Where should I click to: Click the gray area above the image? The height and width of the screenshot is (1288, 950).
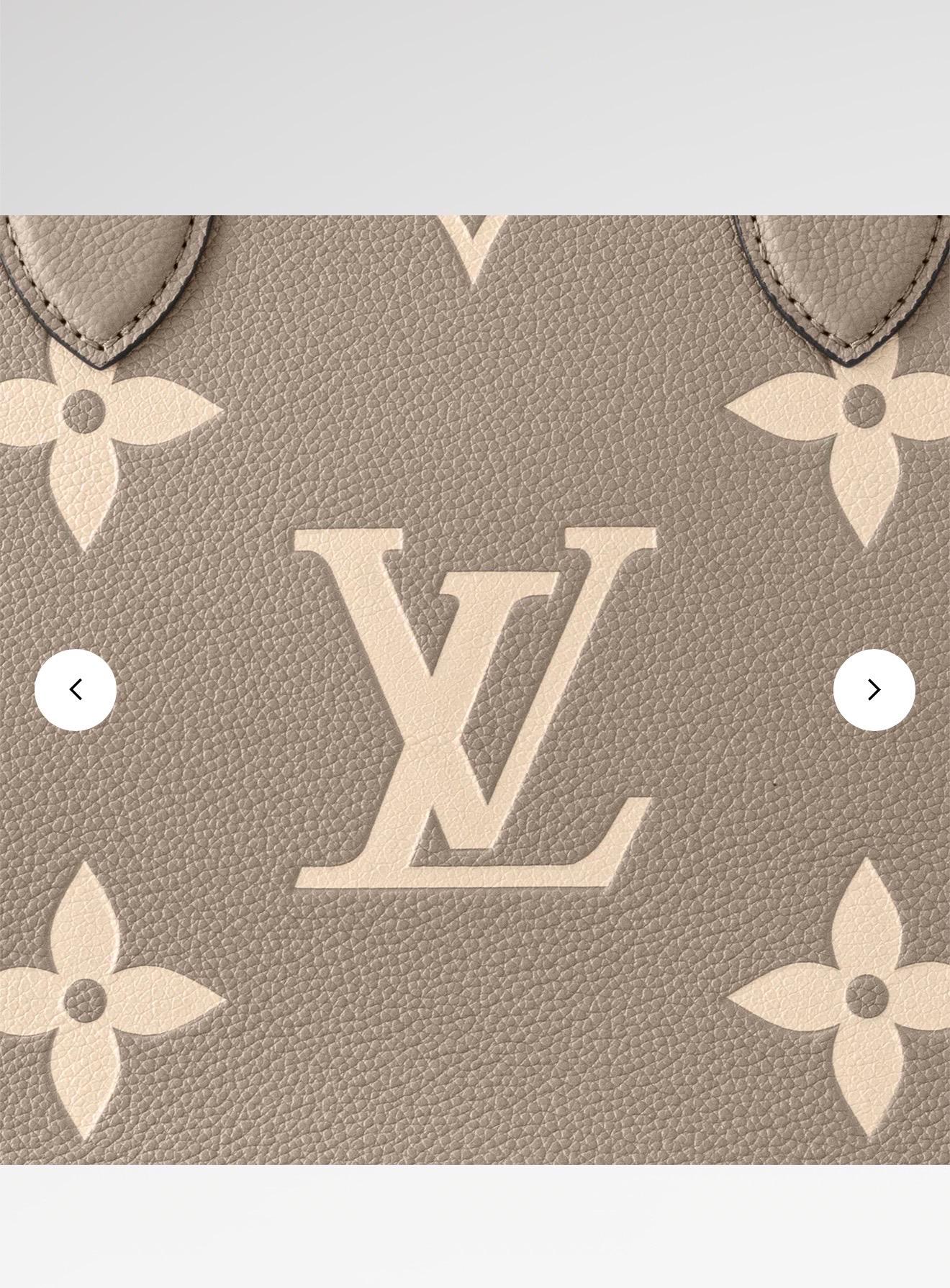475,101
